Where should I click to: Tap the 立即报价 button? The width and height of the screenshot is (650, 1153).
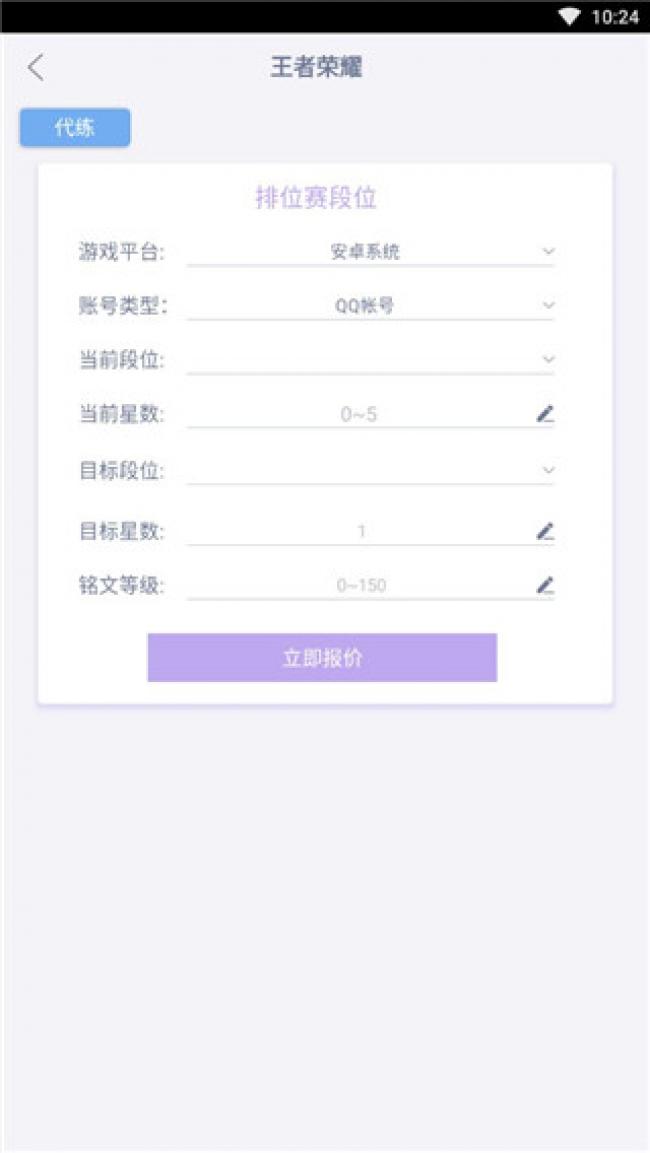pyautogui.click(x=322, y=658)
